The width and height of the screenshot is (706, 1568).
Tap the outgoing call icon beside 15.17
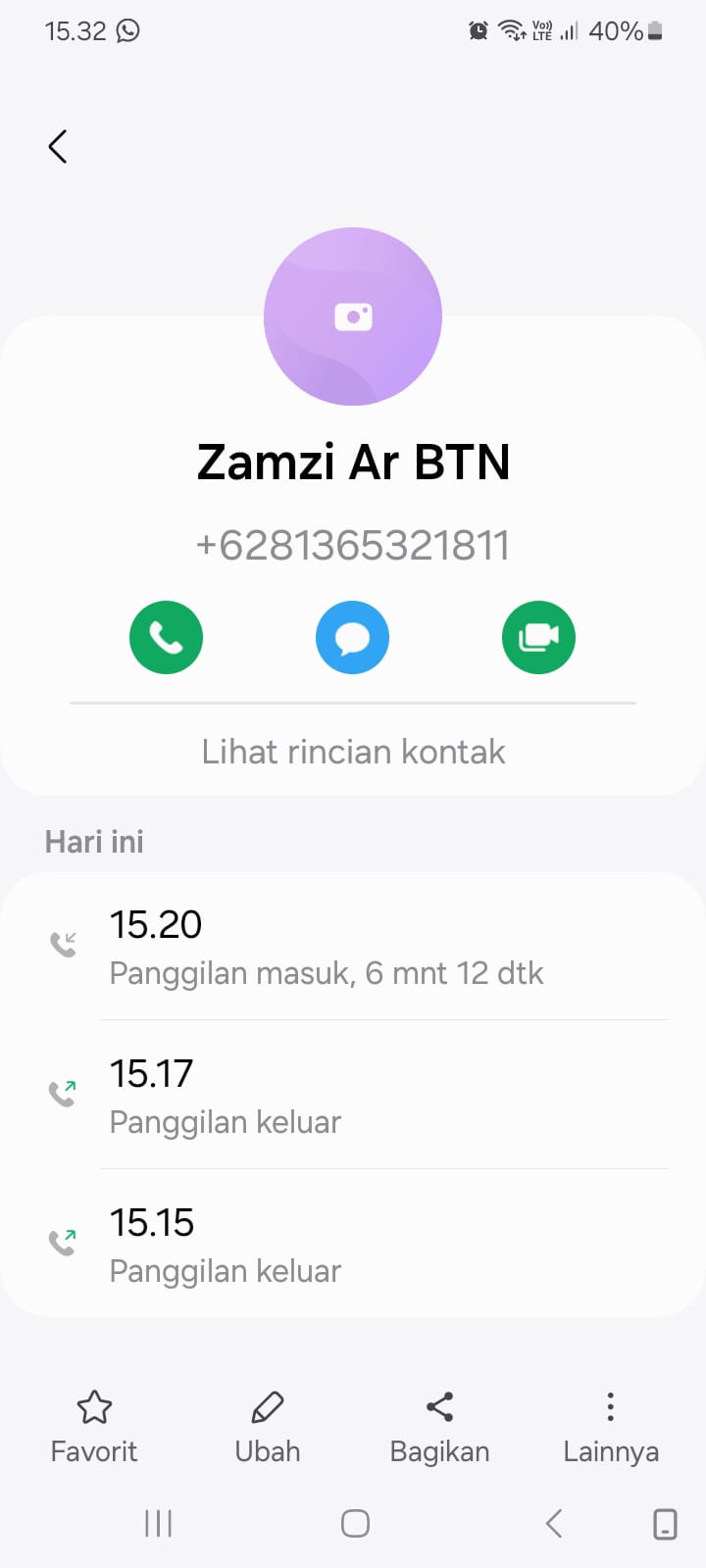click(62, 1092)
